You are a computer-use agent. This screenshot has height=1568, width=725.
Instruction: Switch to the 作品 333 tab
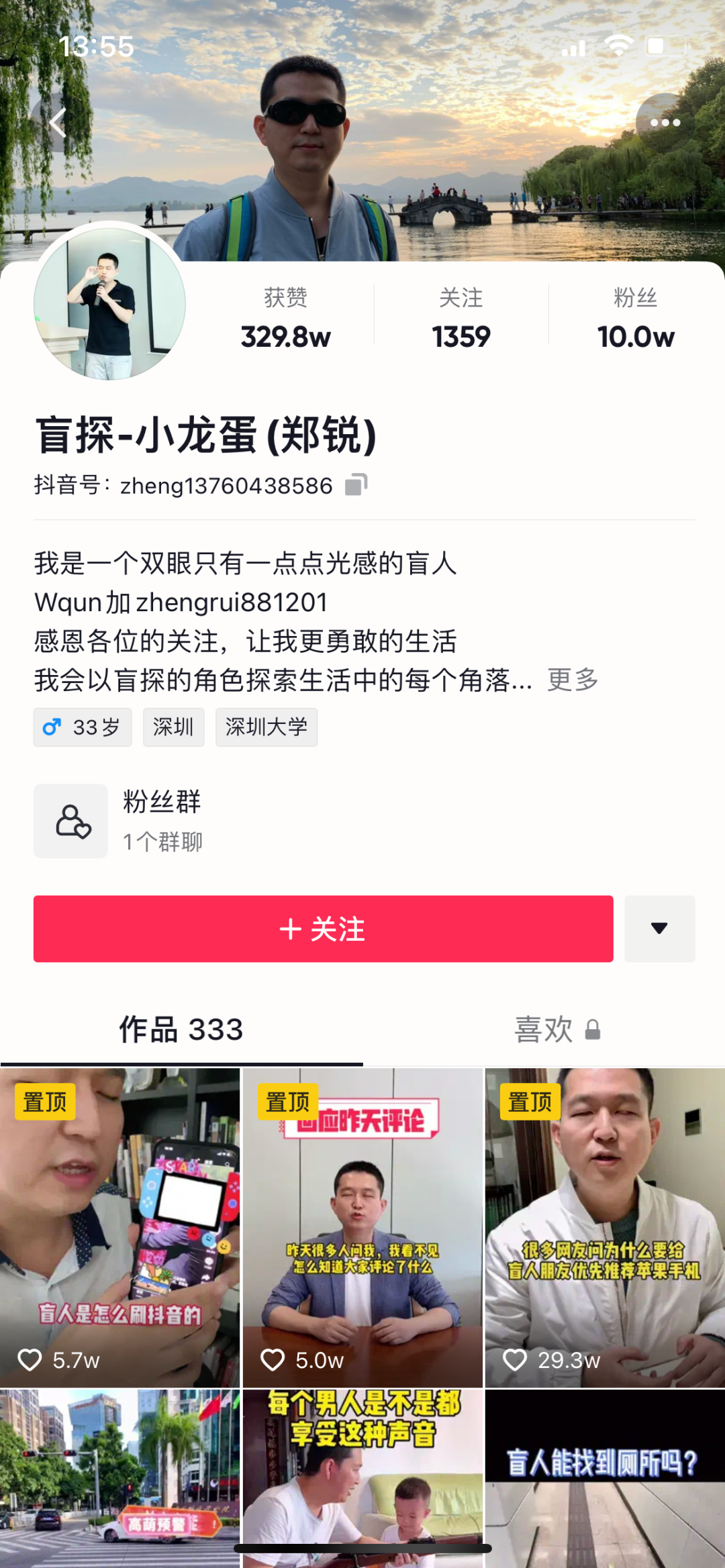[x=181, y=1029]
